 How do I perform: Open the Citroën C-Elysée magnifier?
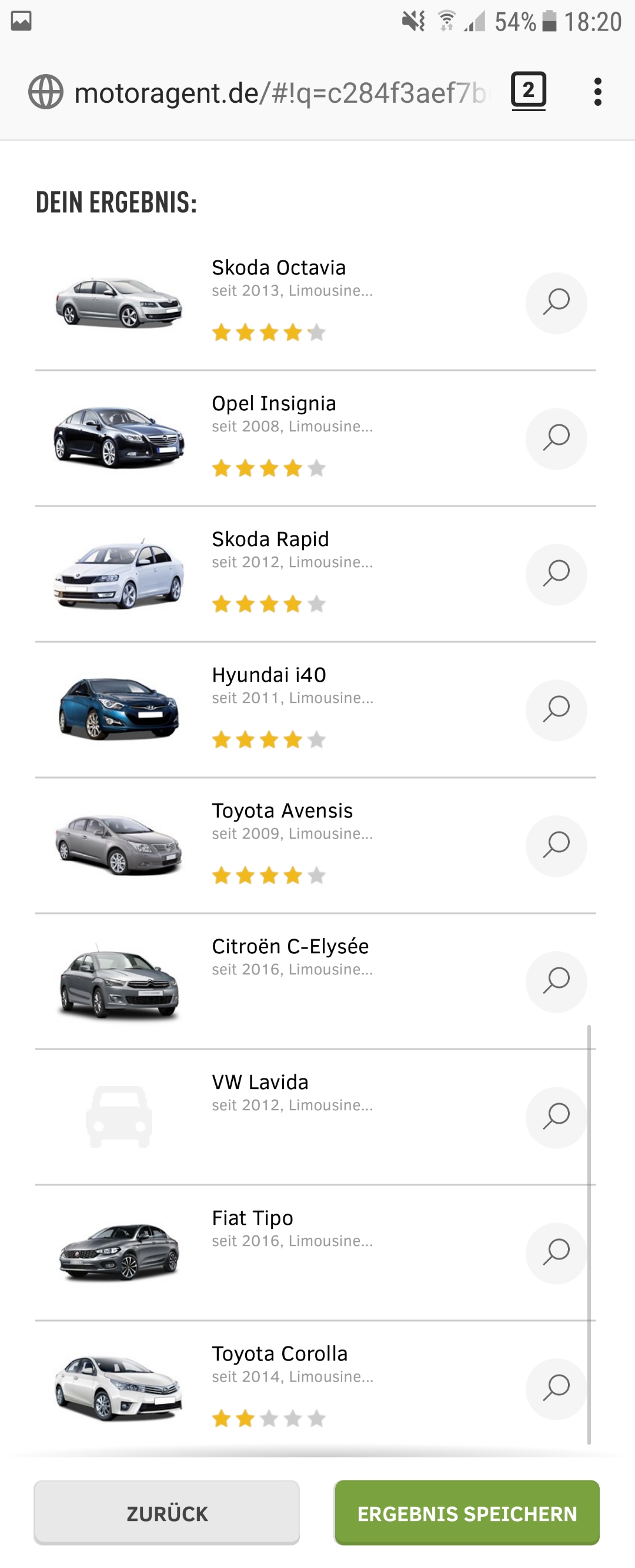[556, 981]
